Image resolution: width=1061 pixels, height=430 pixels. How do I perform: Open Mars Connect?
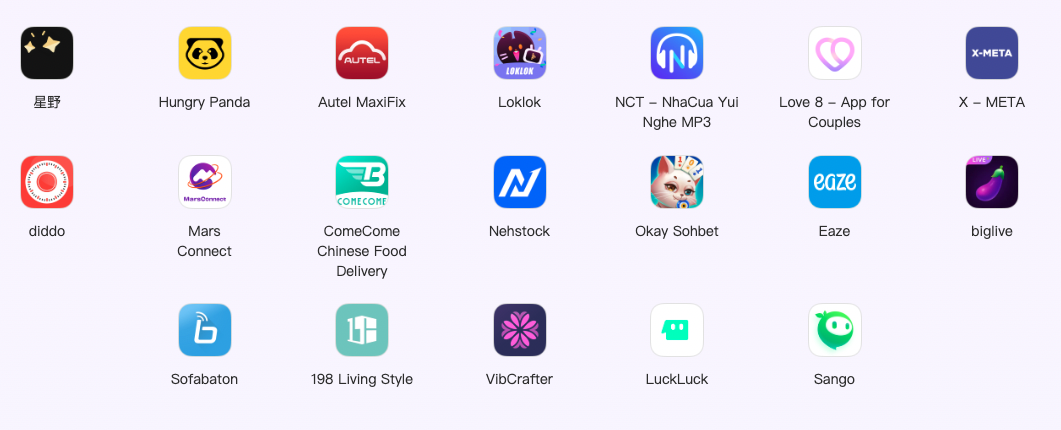pyautogui.click(x=204, y=182)
